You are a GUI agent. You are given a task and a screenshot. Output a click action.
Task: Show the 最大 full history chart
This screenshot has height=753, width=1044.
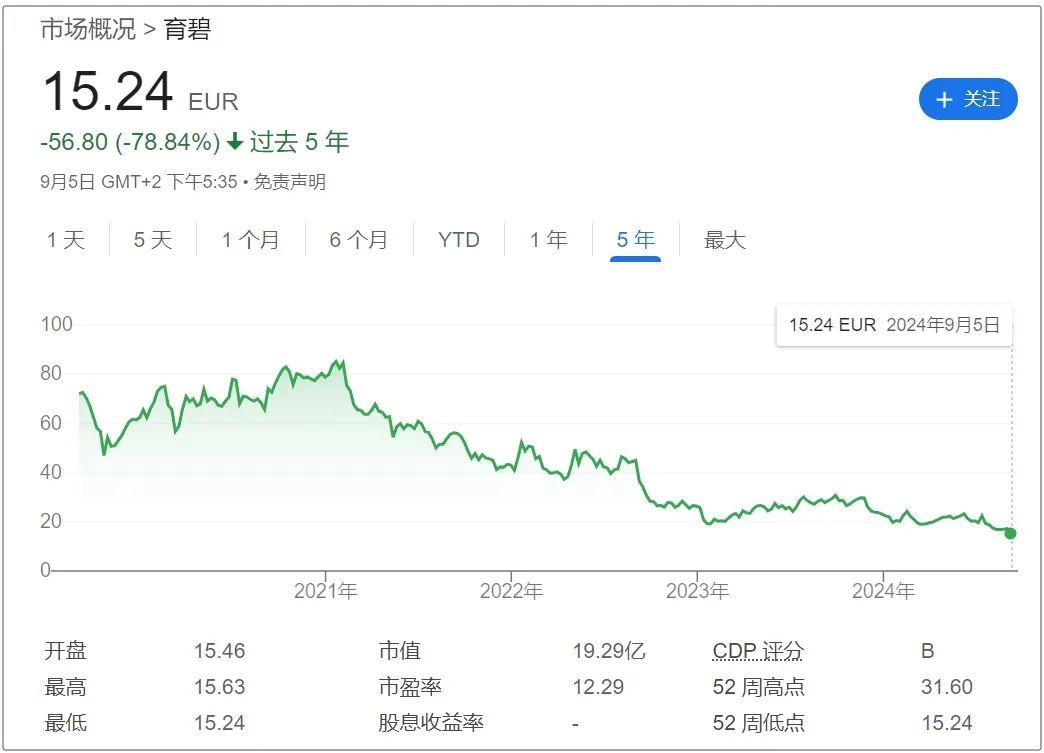coord(725,240)
